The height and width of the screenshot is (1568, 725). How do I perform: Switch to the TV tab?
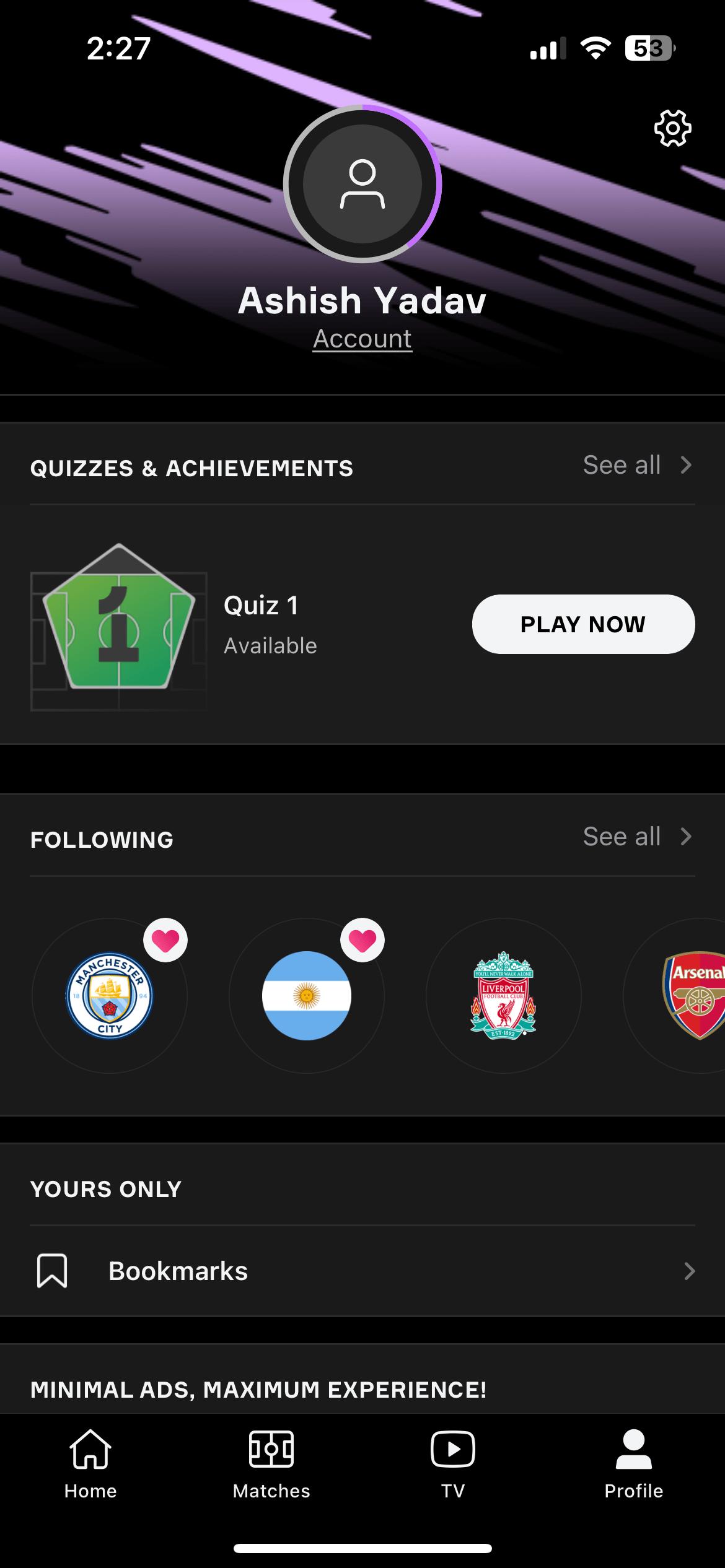[453, 1465]
